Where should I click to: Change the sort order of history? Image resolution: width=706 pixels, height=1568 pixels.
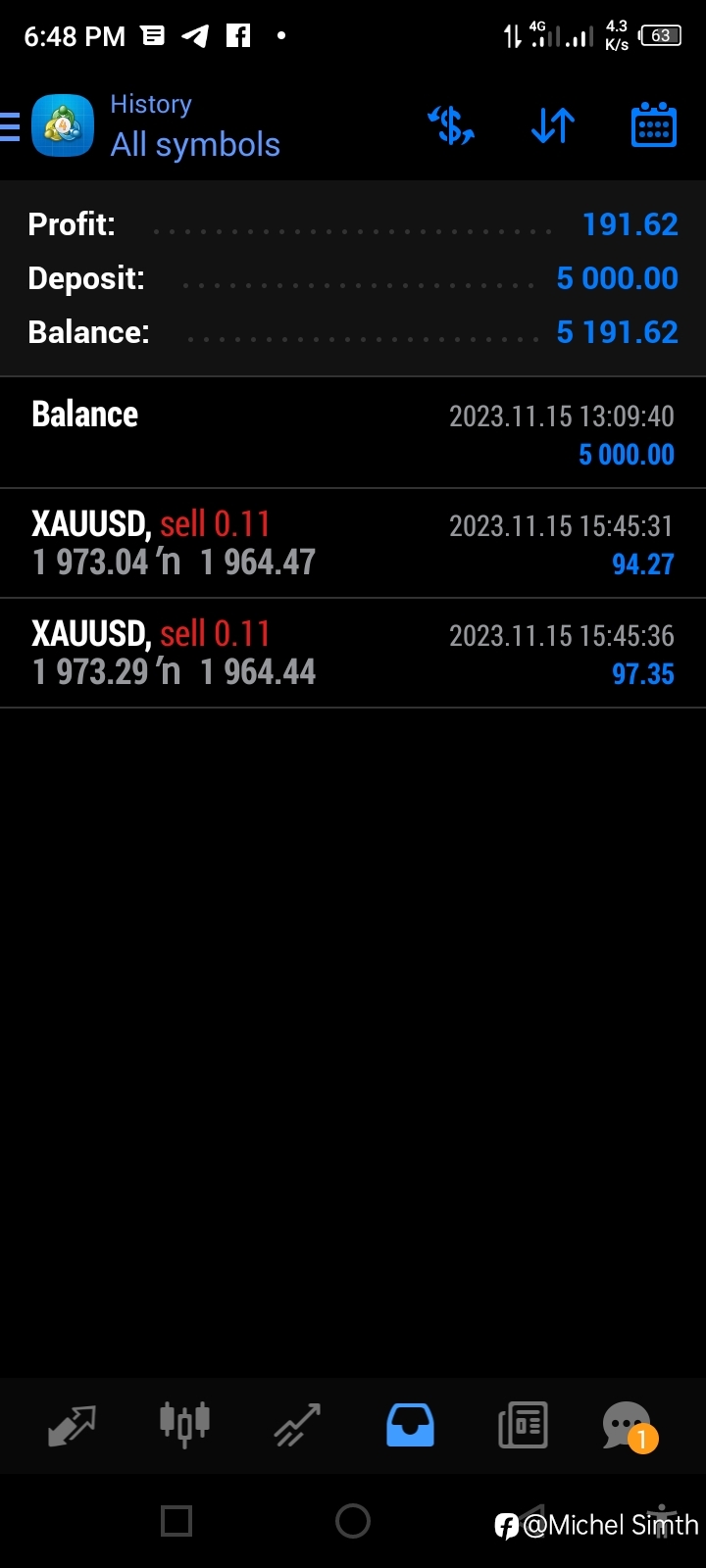pyautogui.click(x=553, y=126)
